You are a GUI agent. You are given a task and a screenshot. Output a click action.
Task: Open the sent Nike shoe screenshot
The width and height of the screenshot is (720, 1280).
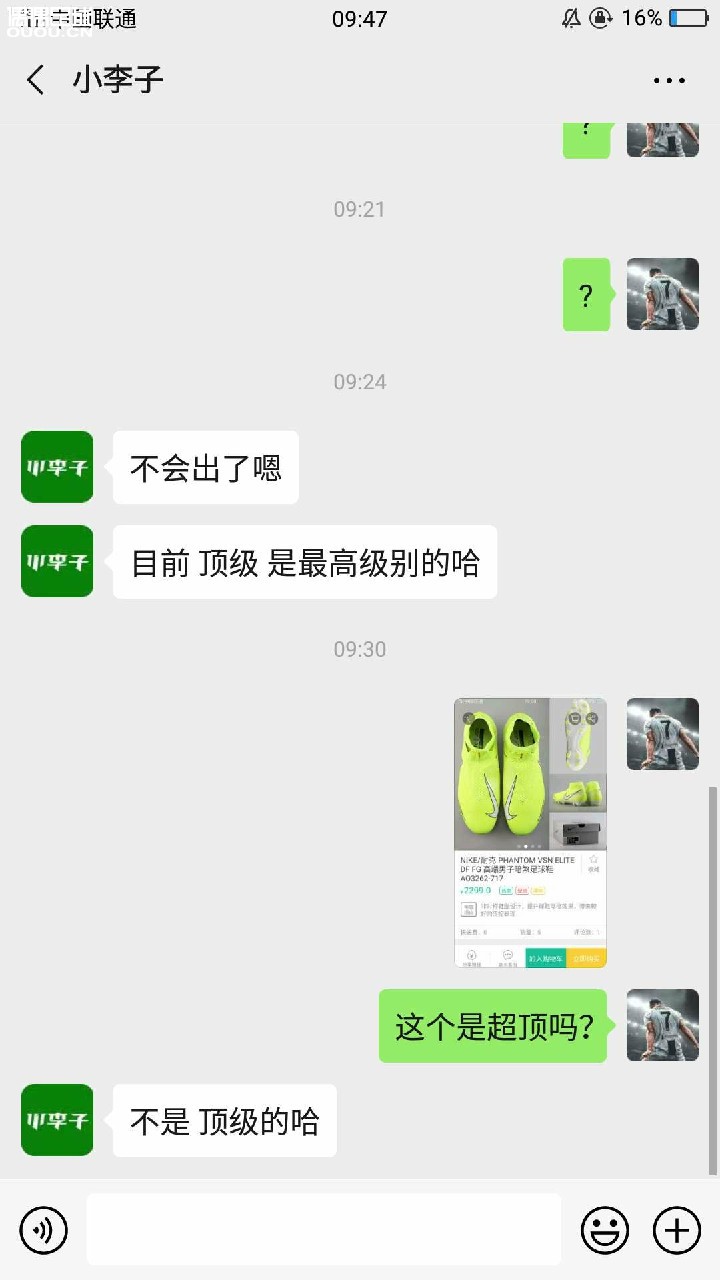[530, 832]
